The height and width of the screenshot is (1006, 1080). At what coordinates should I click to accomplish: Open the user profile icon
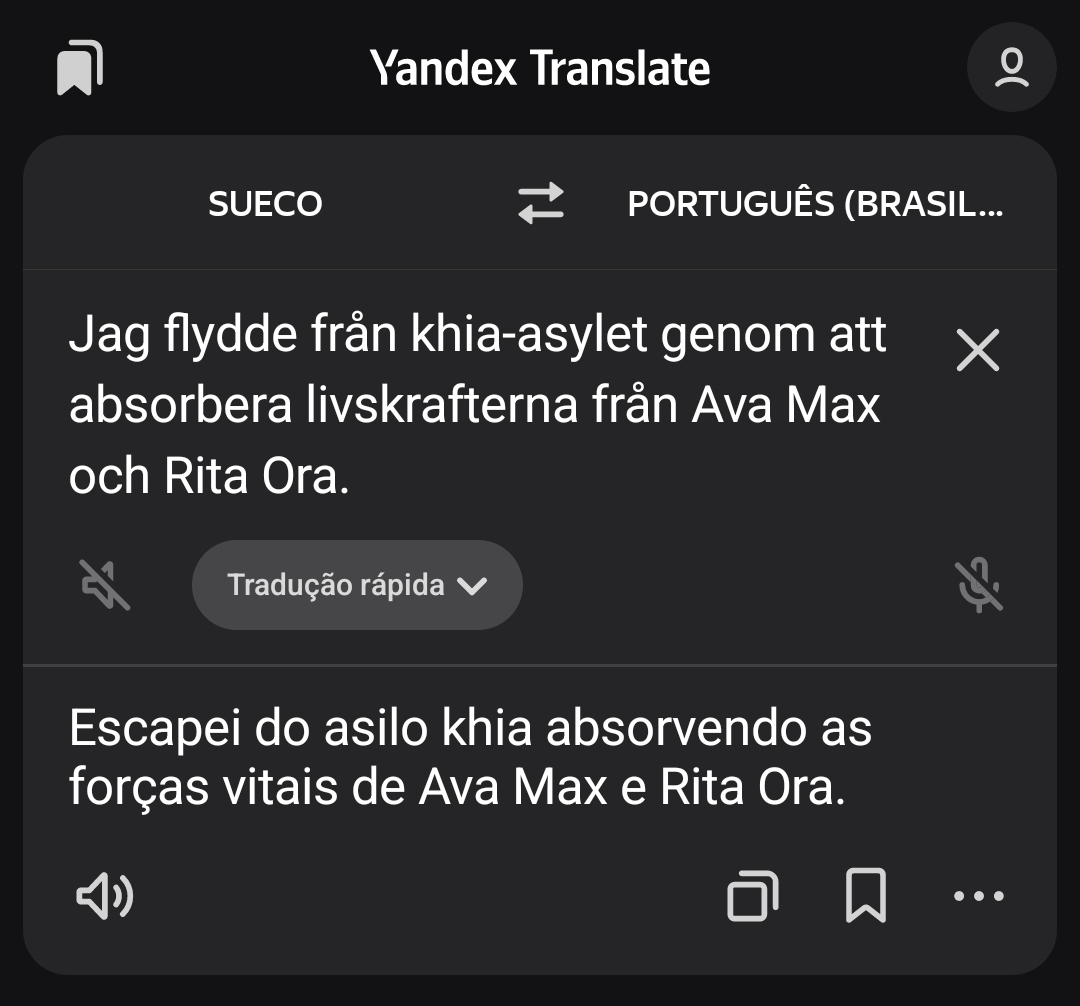point(1011,68)
